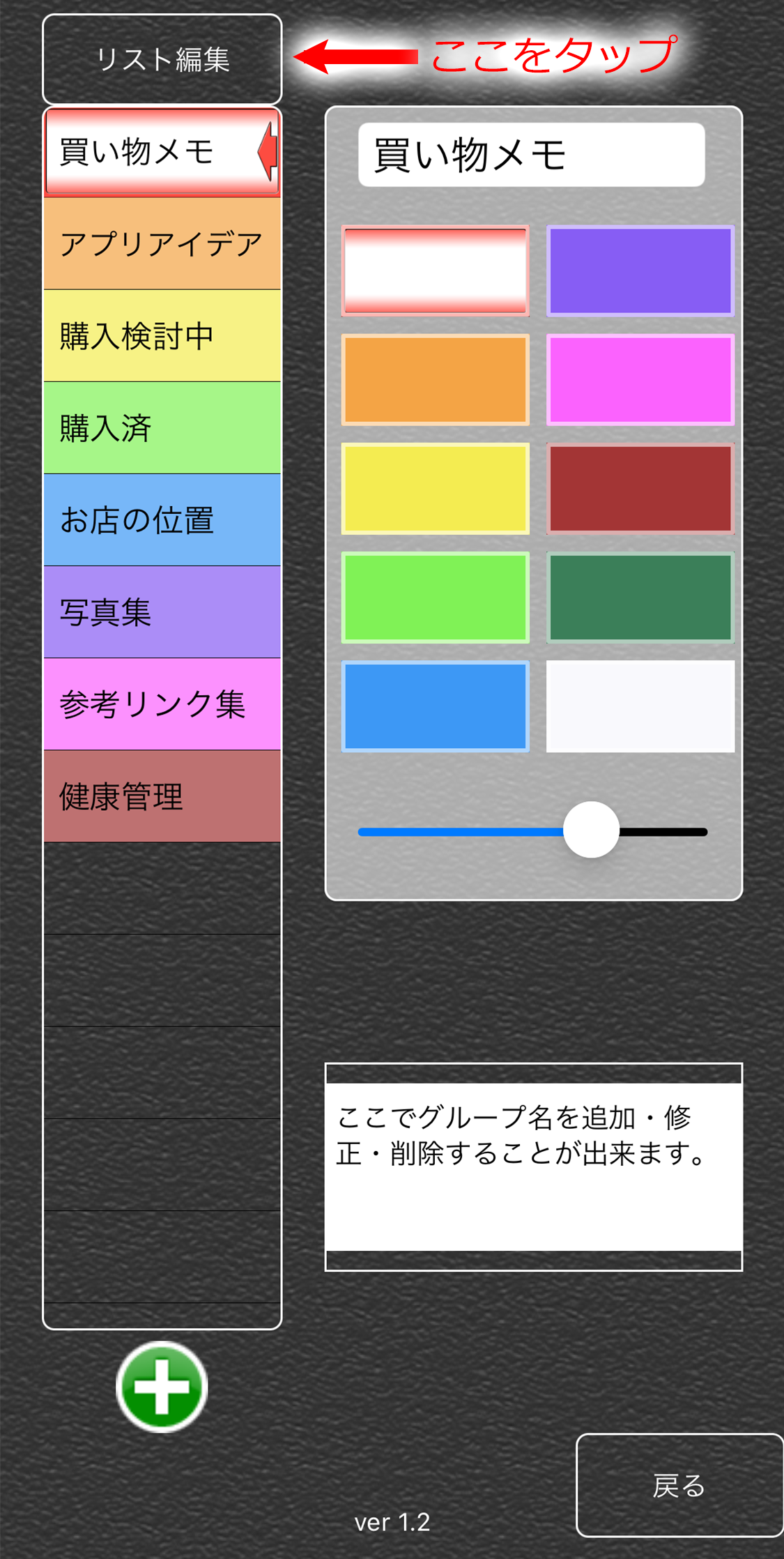Select the light green color swatch

pyautogui.click(x=436, y=598)
